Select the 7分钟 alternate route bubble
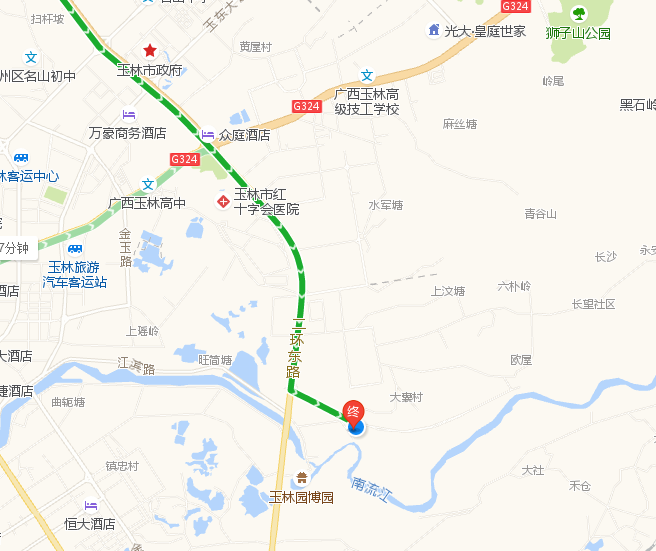The width and height of the screenshot is (656, 551). click(15, 247)
